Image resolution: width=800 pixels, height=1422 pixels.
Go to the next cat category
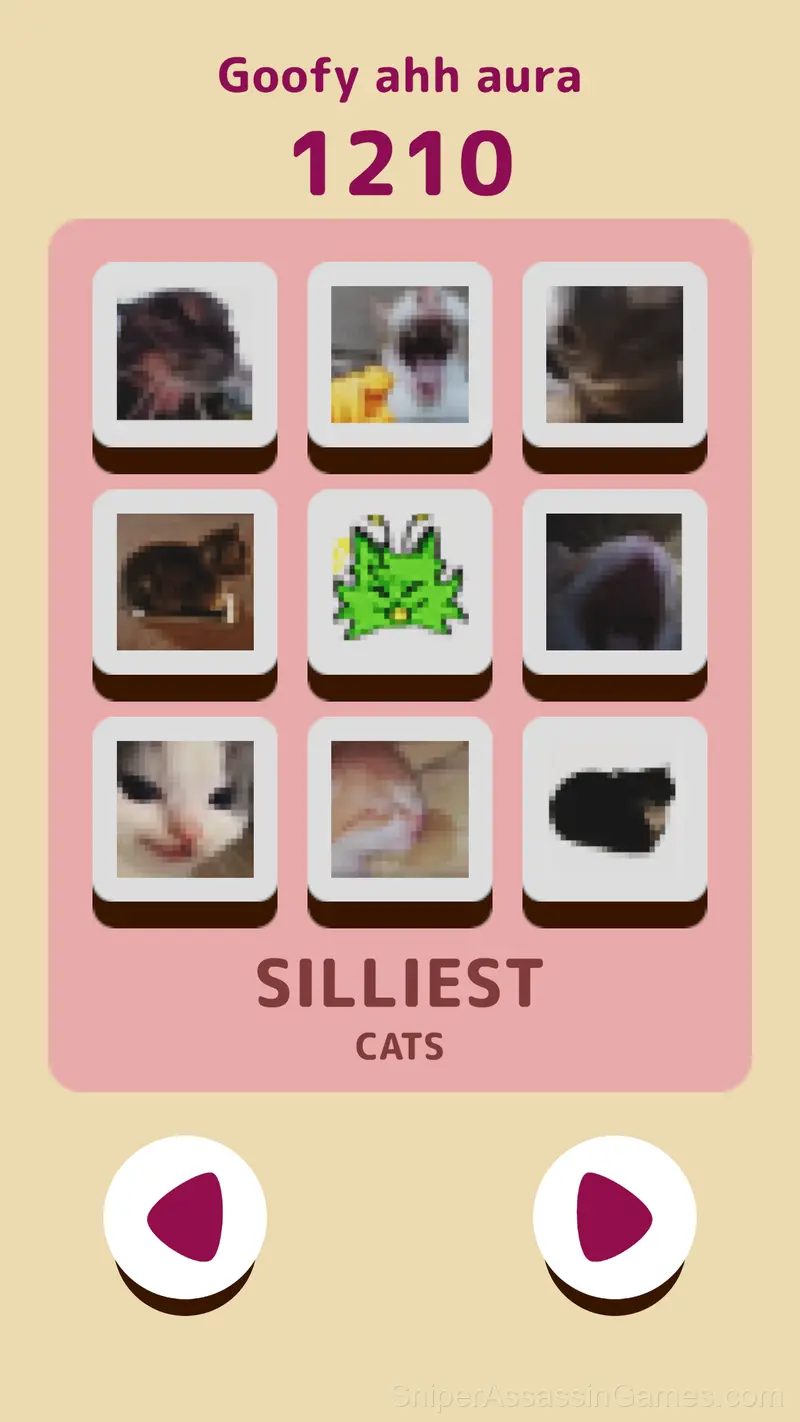coord(614,1216)
